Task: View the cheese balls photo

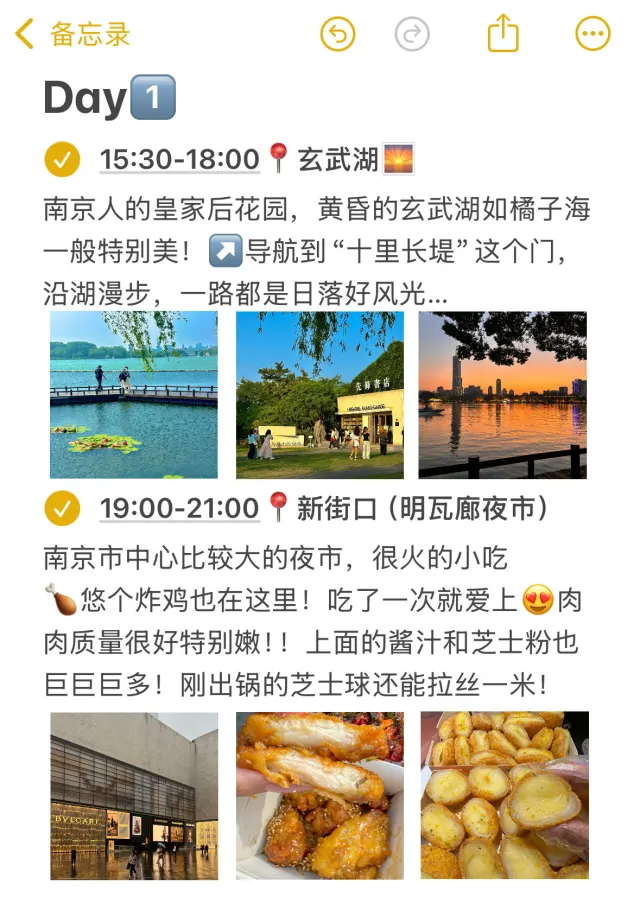Action: [x=504, y=795]
